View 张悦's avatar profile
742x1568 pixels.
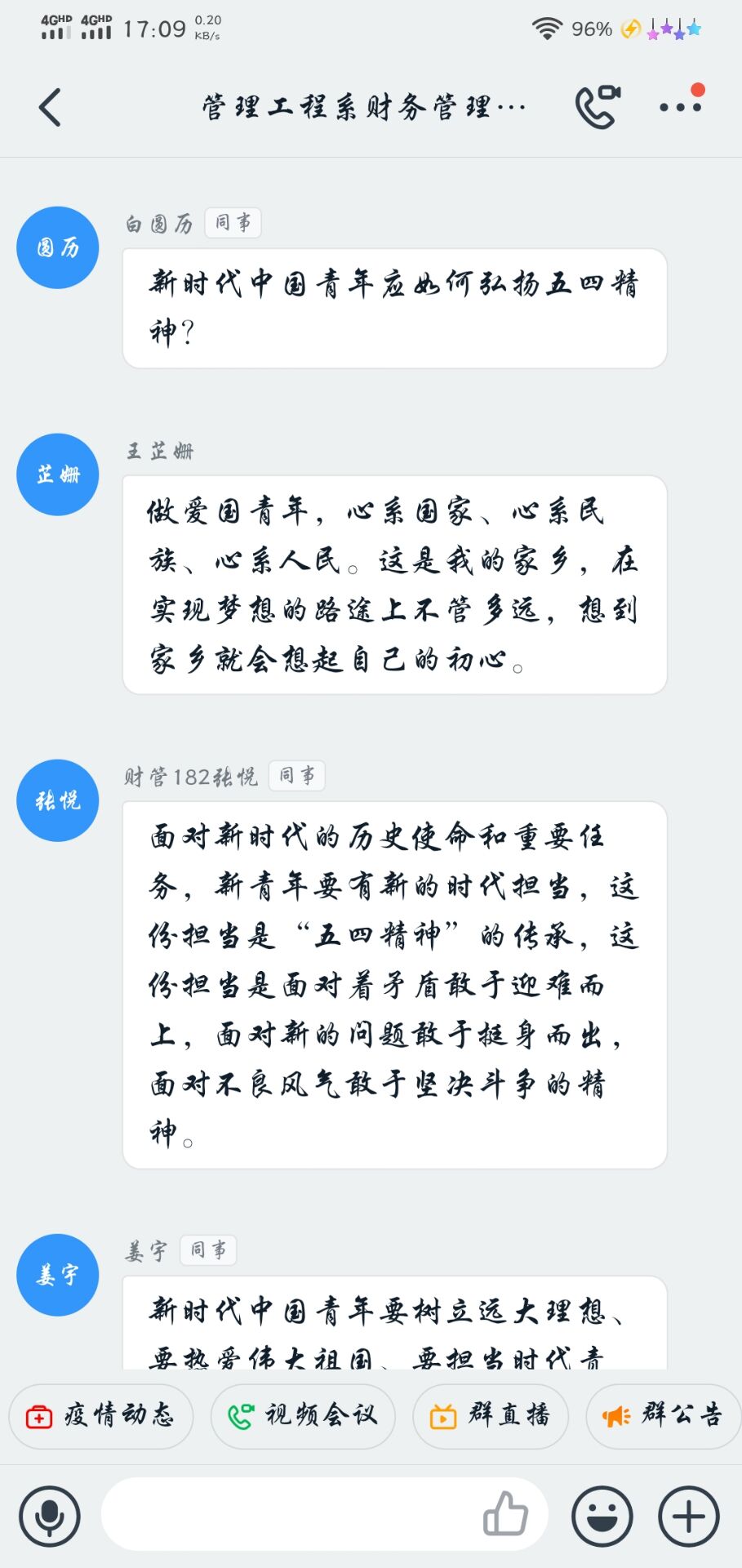[x=58, y=800]
